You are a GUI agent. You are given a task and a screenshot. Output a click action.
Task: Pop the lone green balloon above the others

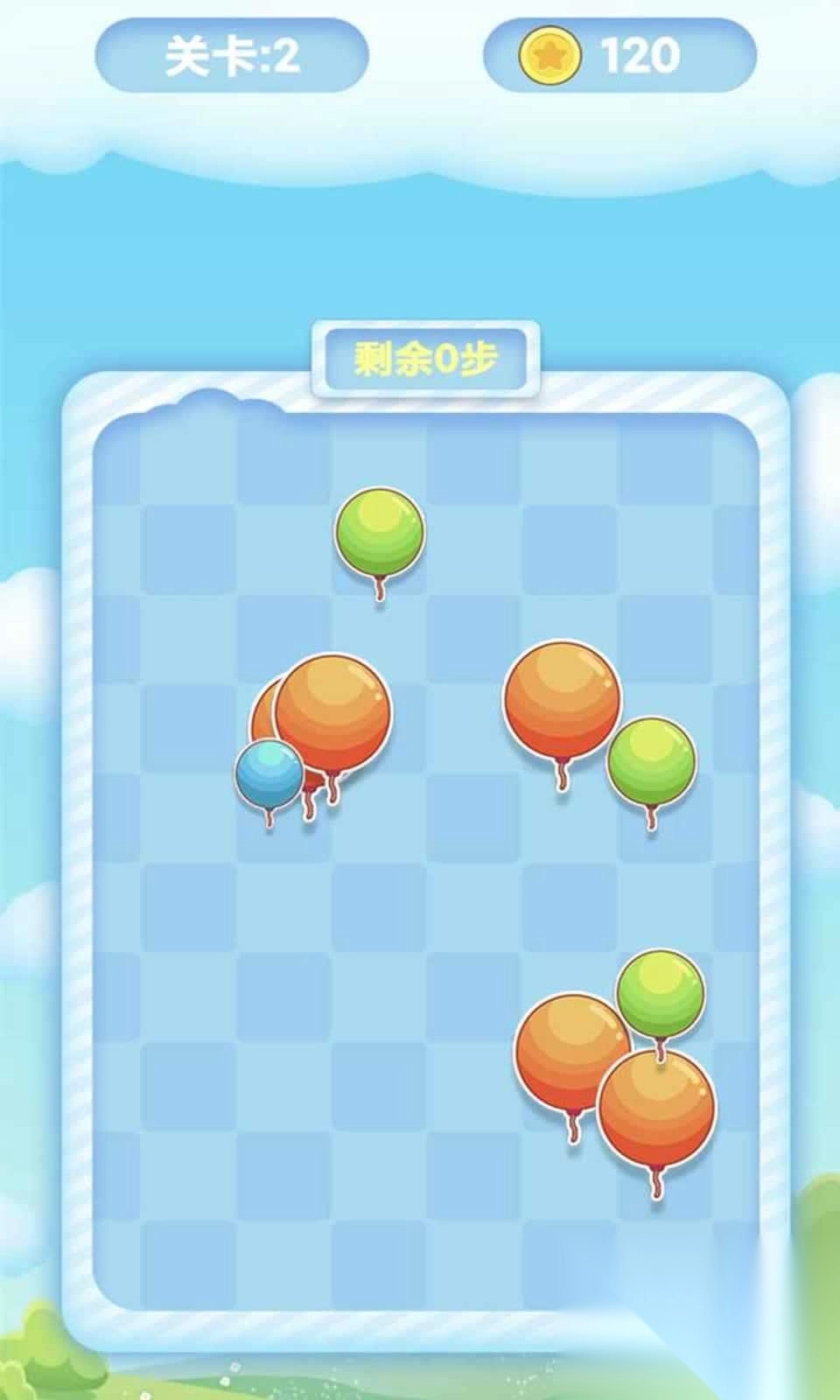[x=379, y=532]
